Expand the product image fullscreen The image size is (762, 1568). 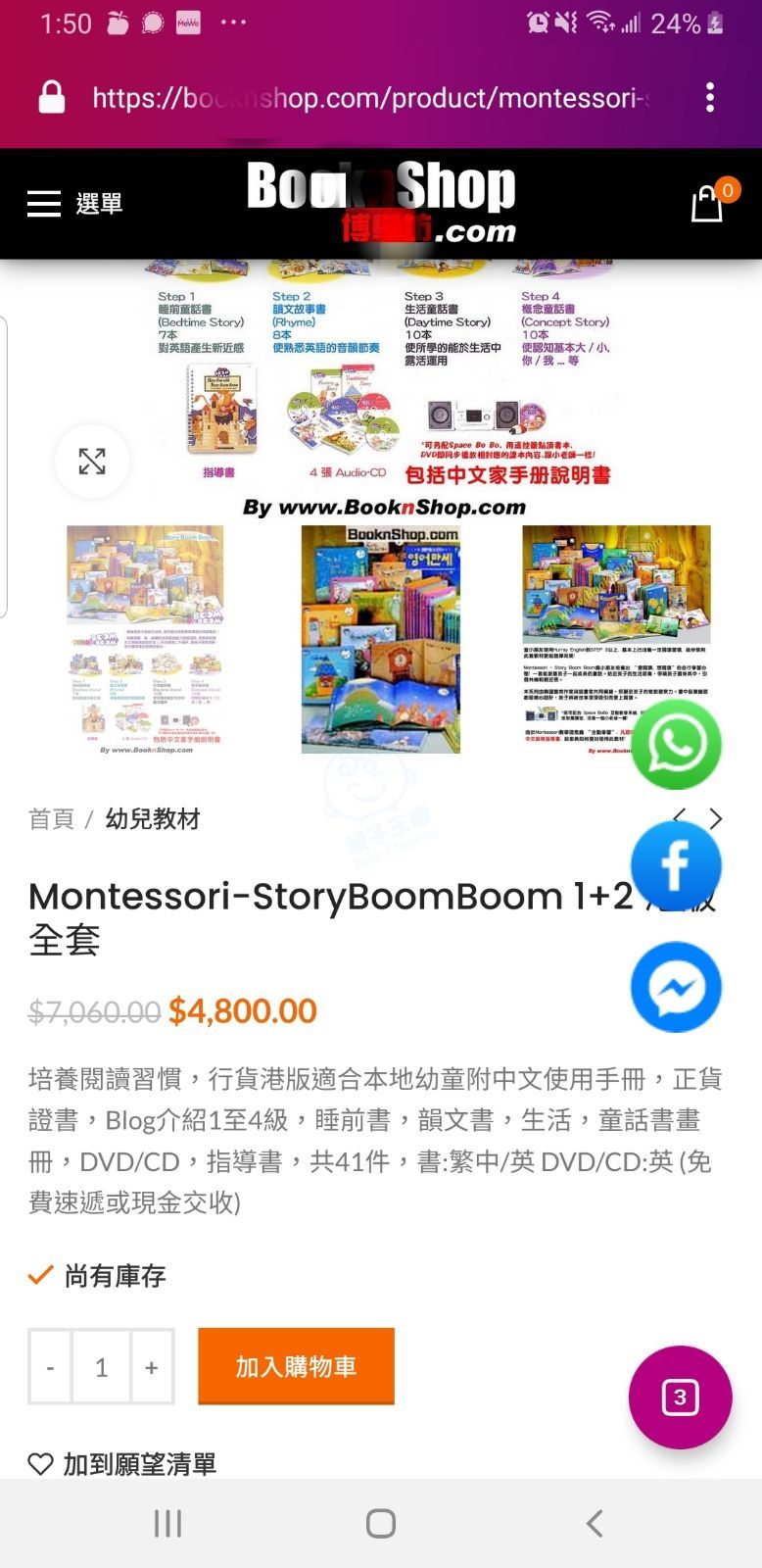[92, 461]
